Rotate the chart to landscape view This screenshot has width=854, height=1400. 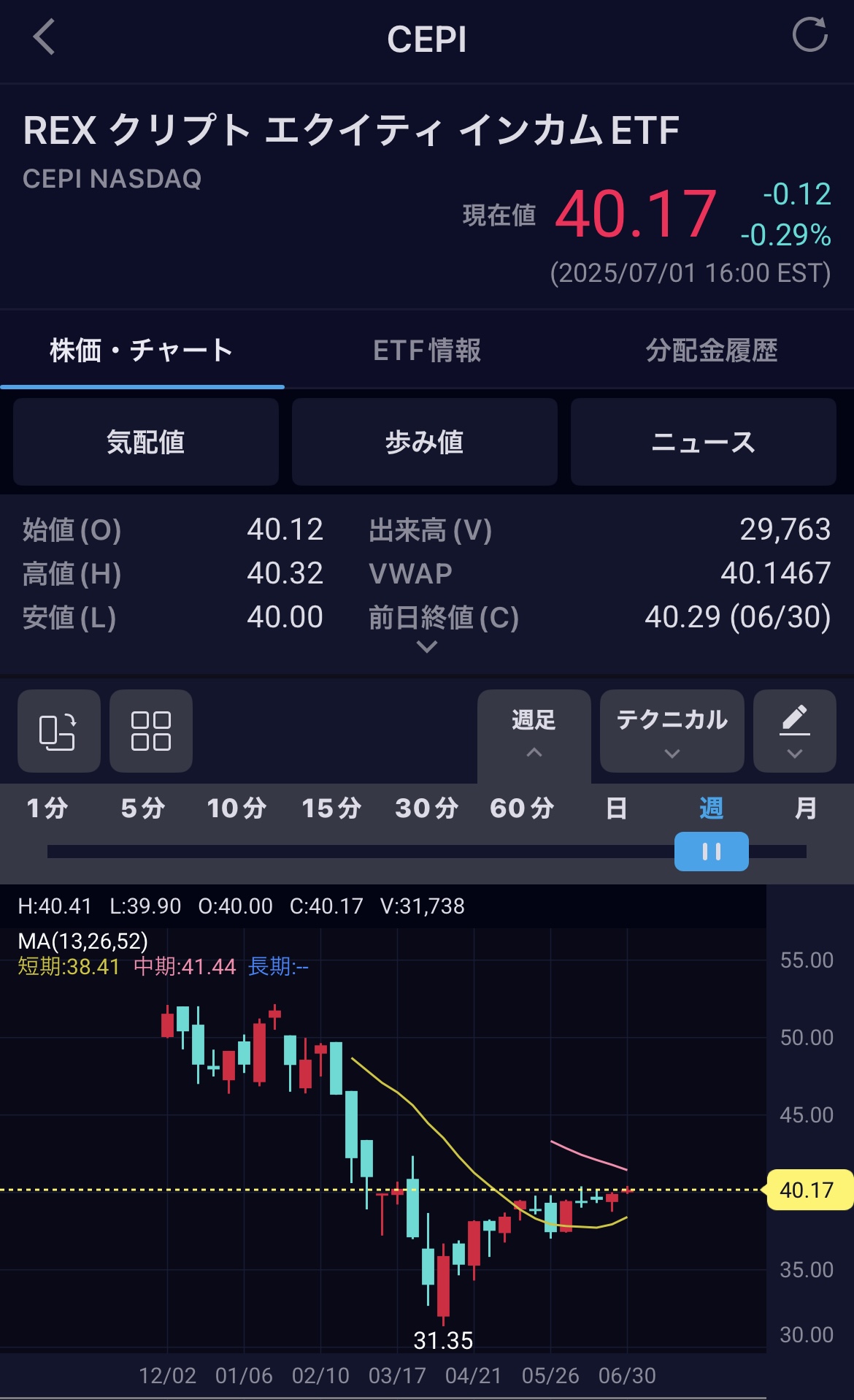tap(59, 731)
